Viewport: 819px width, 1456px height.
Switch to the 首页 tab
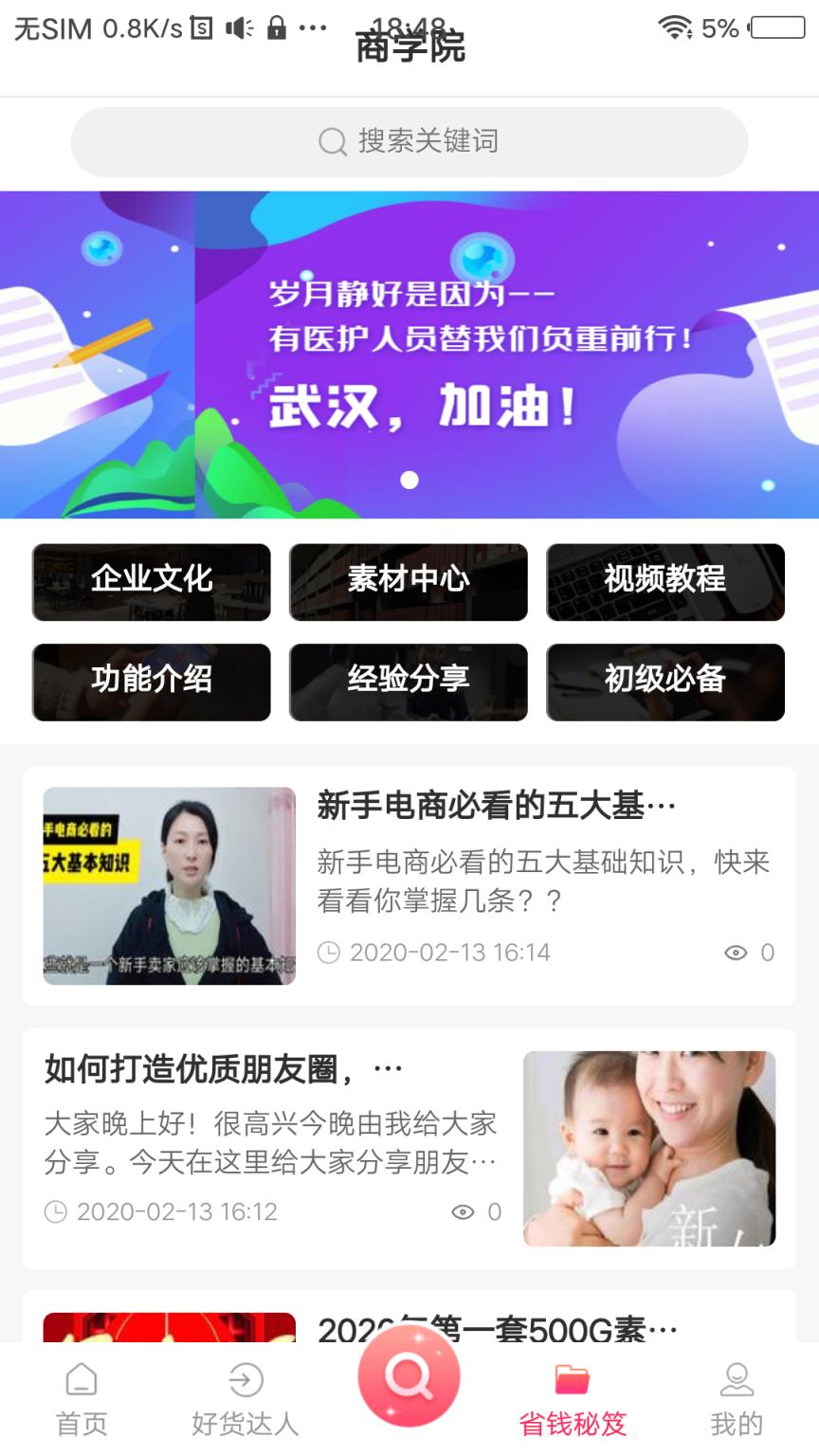82,1398
